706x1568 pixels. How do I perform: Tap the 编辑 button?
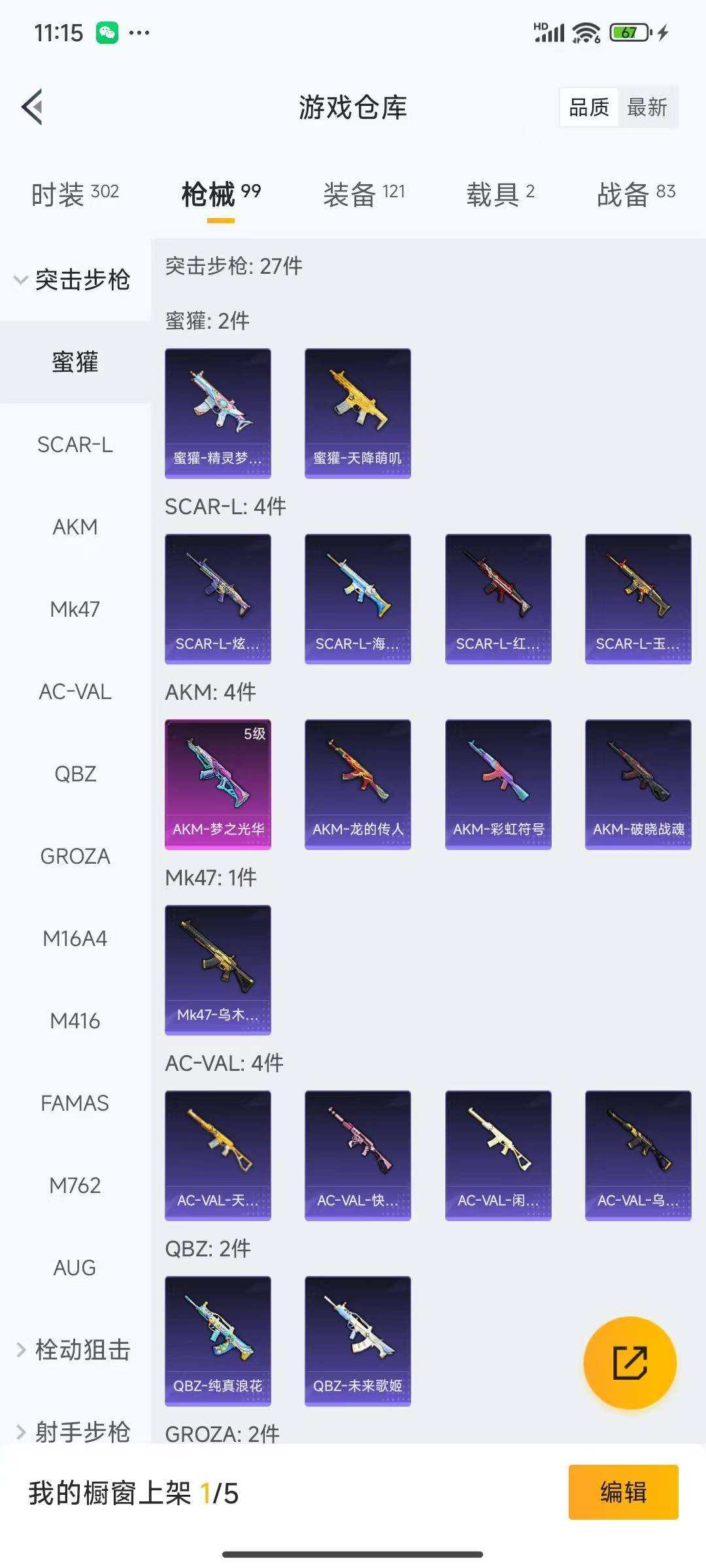623,1492
